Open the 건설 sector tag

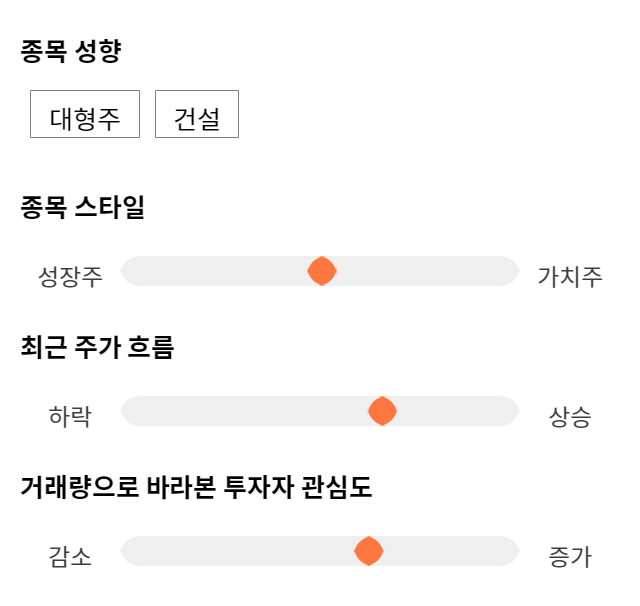click(197, 114)
